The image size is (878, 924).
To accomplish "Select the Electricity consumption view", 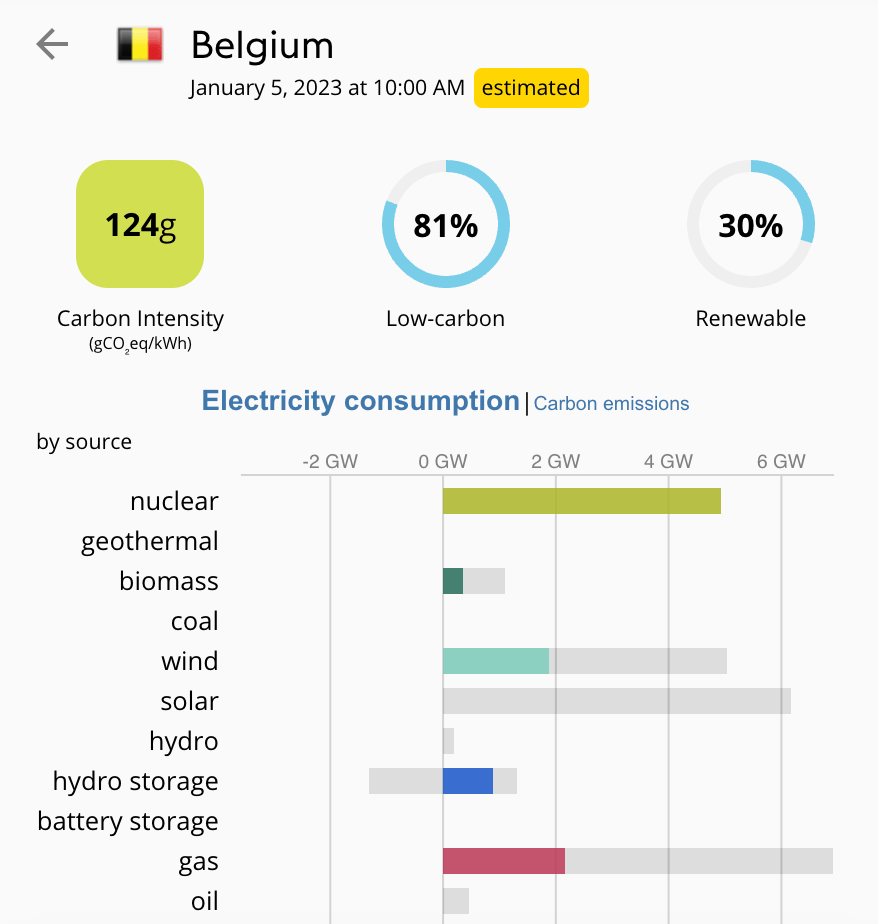I will 360,401.
